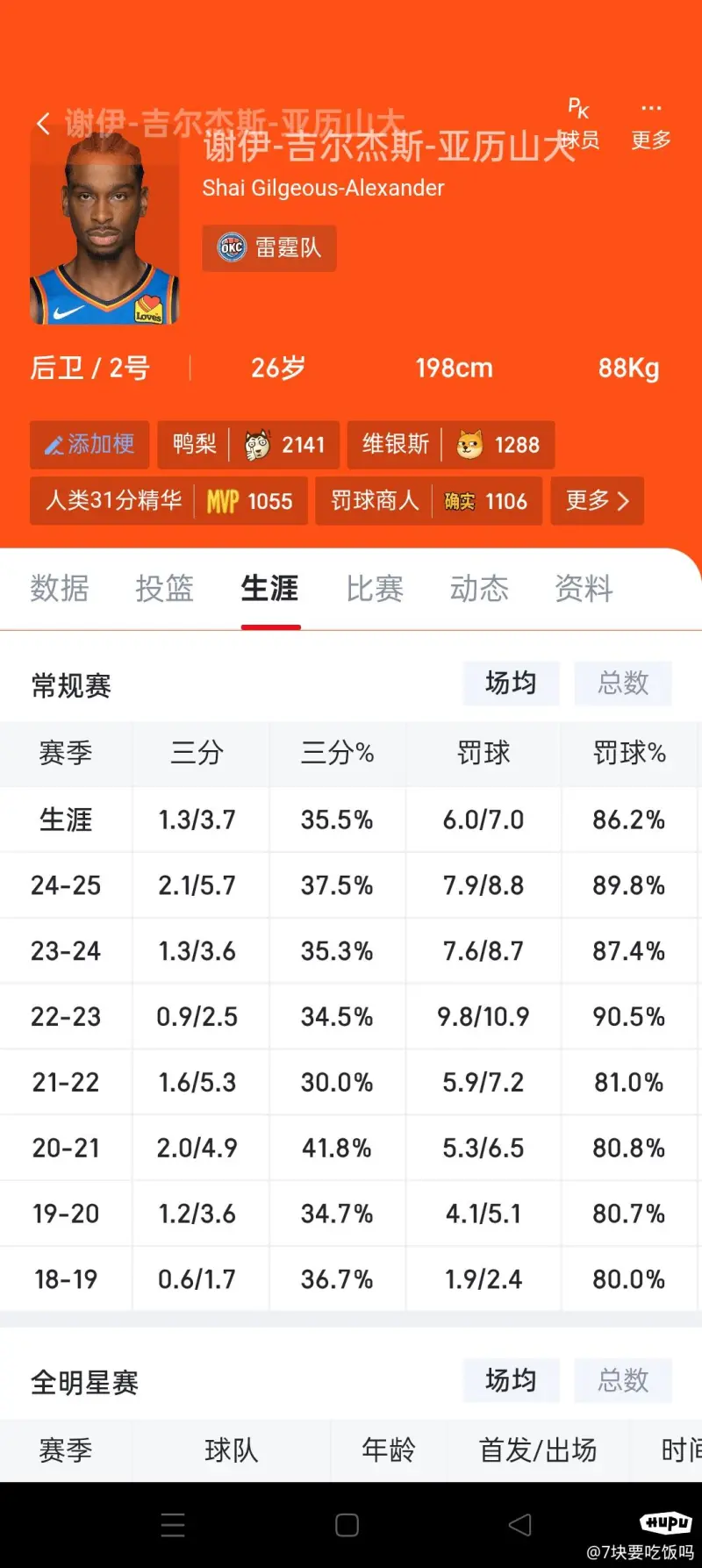Open the 雷霆队 team chip
This screenshot has width=702, height=1568.
[269, 248]
